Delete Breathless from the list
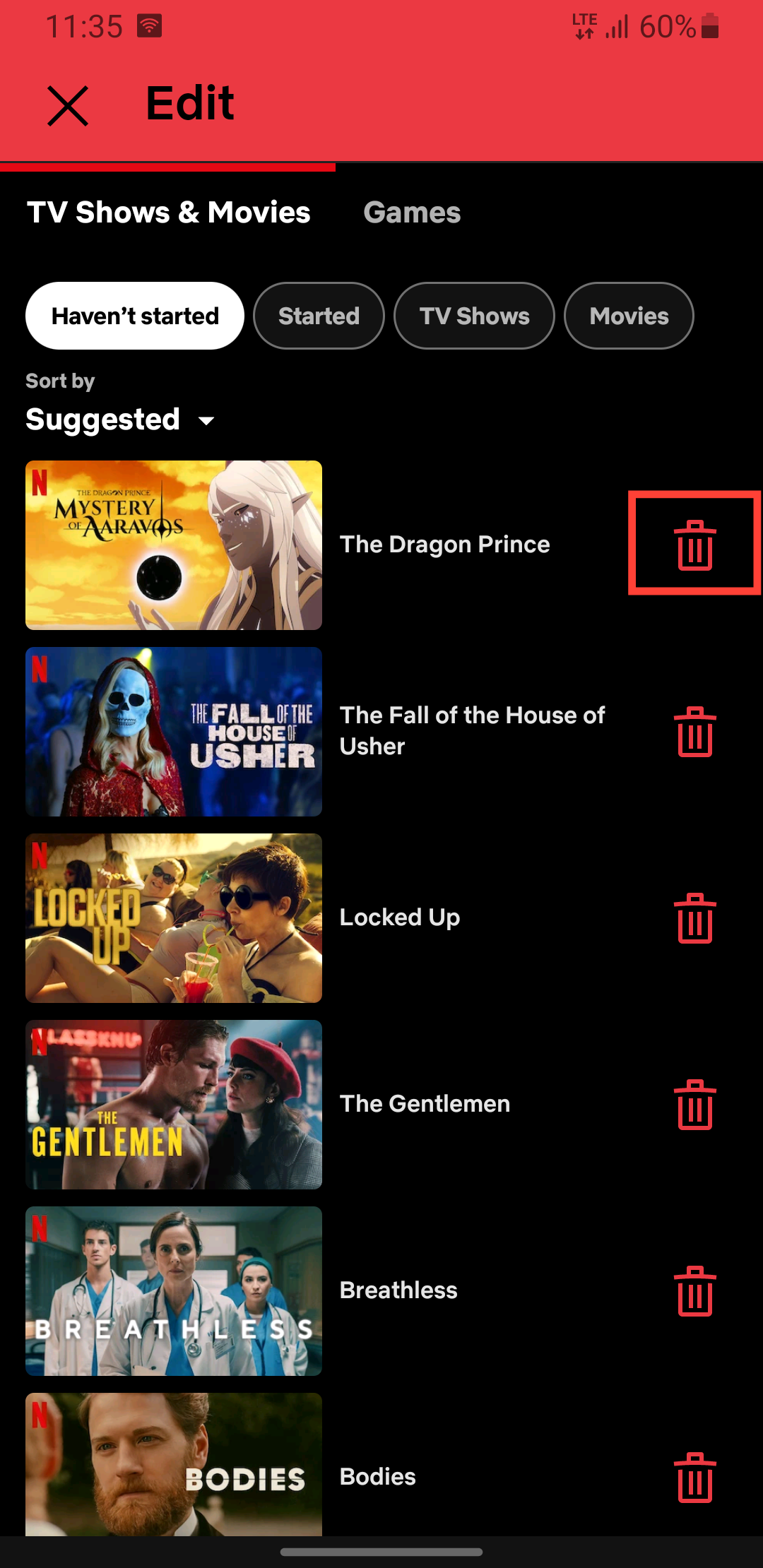Screen dimensions: 763x1568 click(695, 1290)
